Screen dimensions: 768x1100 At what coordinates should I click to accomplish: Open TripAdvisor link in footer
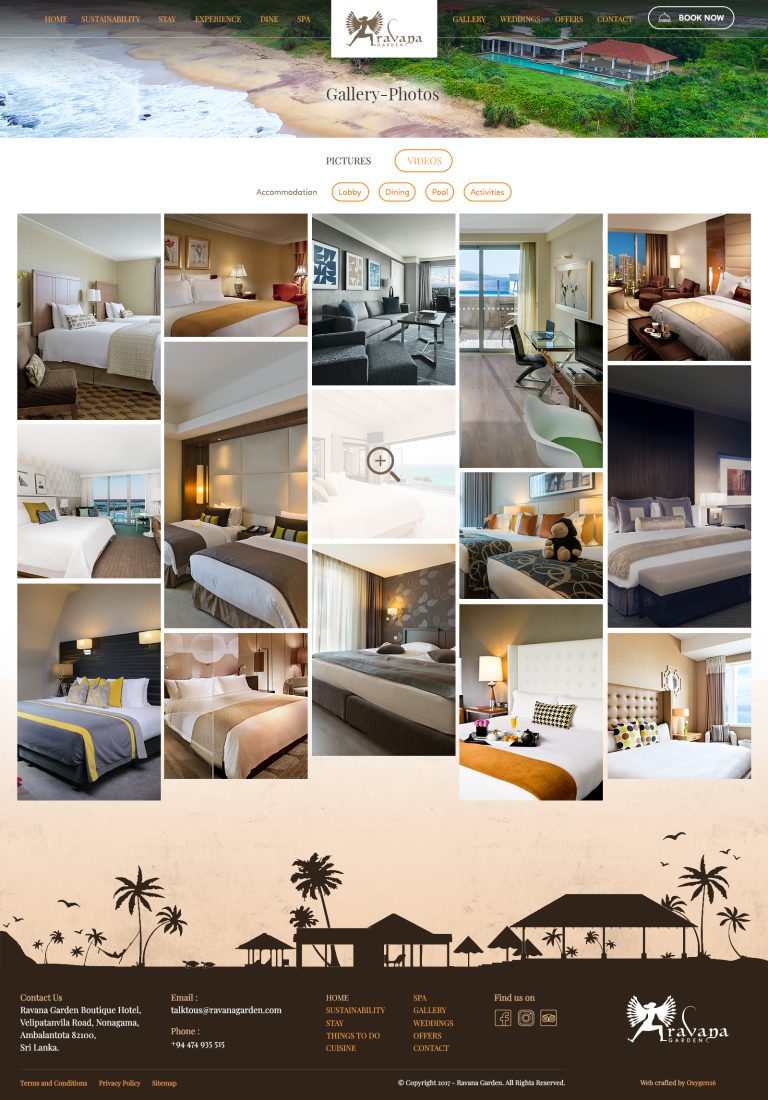[548, 1018]
